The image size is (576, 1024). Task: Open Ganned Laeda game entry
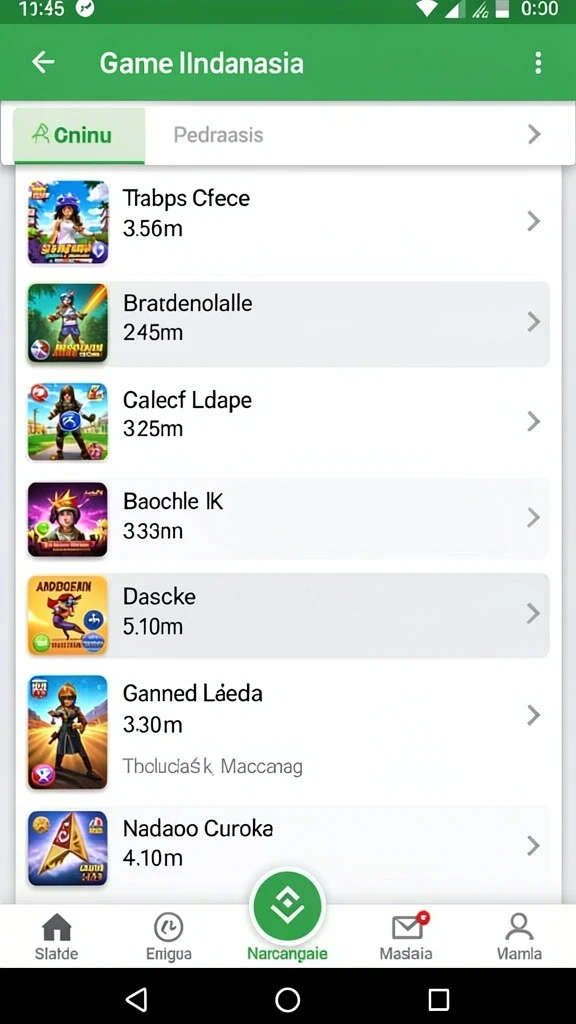[x=288, y=731]
